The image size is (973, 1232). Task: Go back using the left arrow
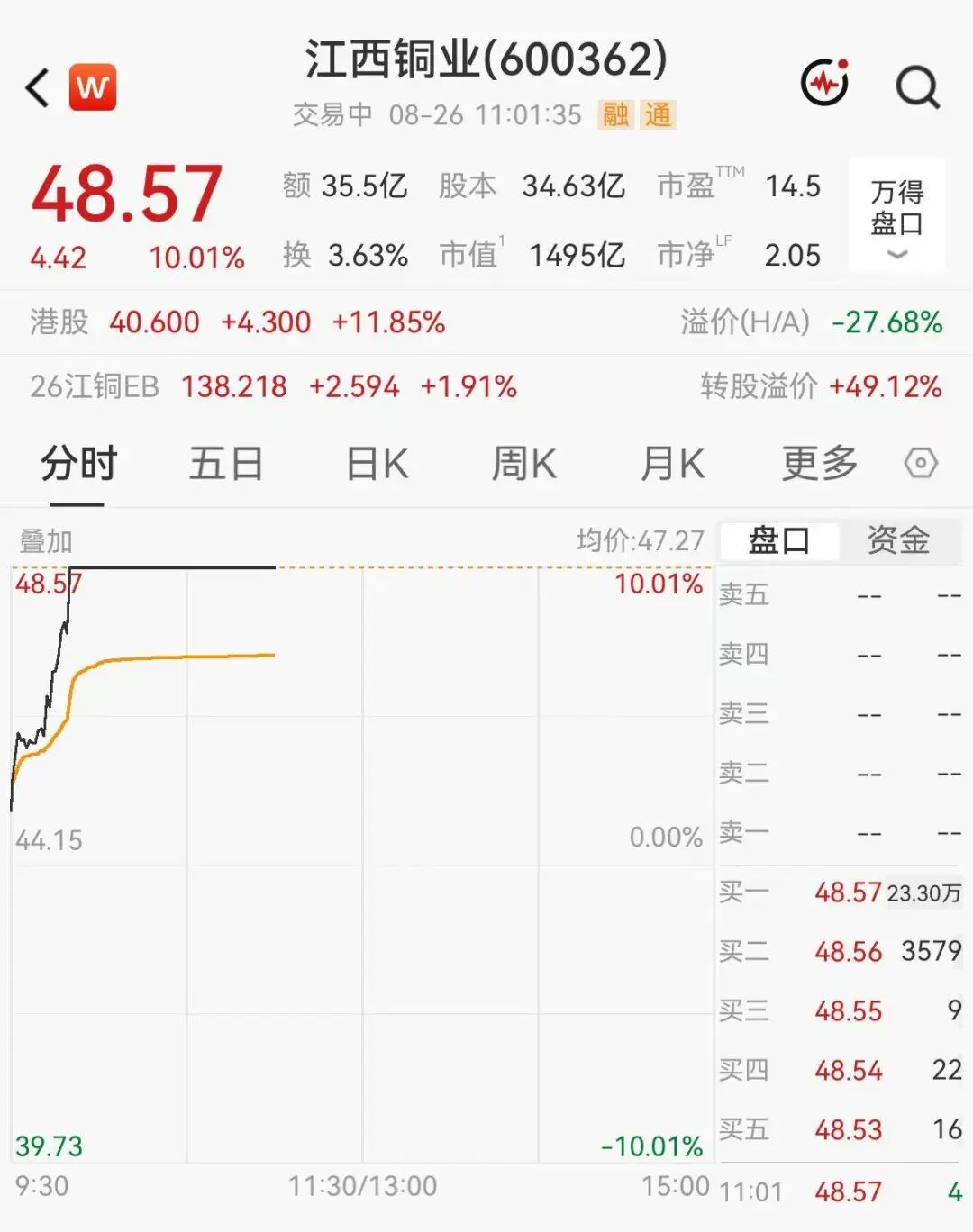pyautogui.click(x=38, y=87)
